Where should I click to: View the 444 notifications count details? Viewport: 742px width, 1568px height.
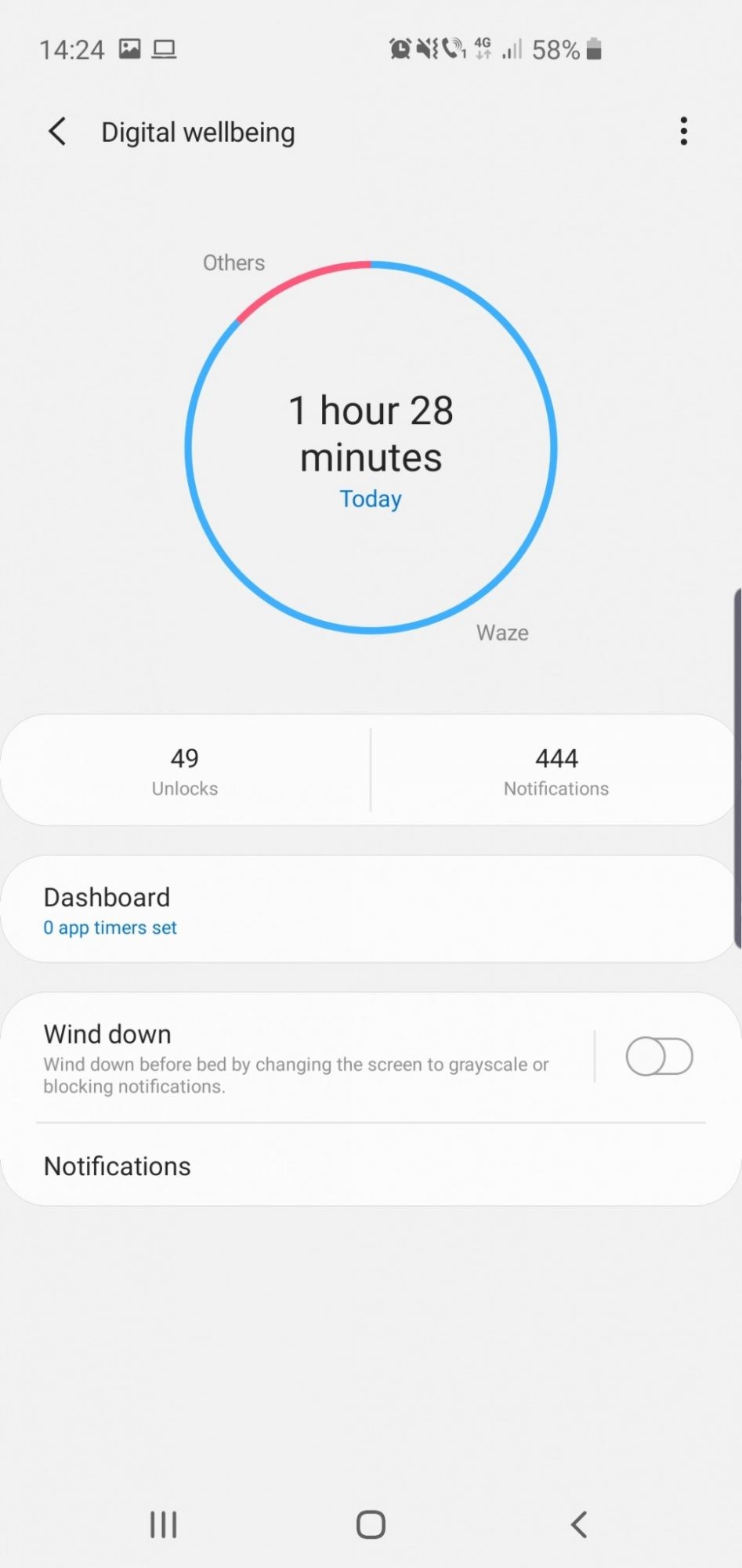(556, 771)
